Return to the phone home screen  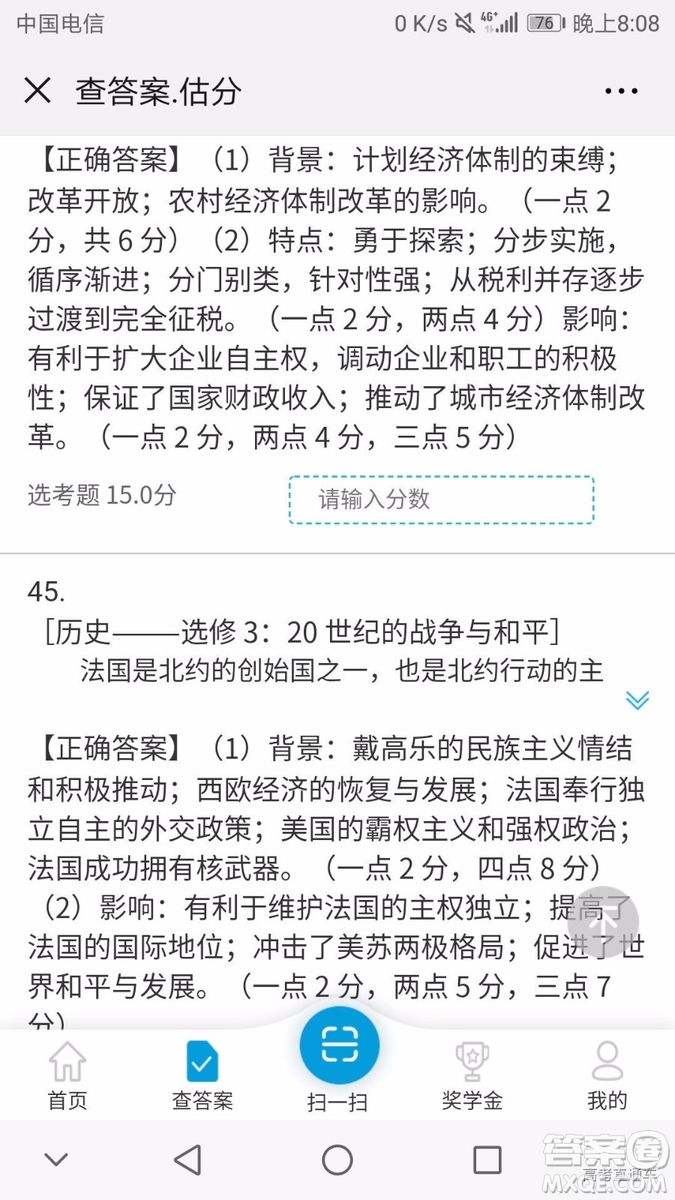point(337,1160)
